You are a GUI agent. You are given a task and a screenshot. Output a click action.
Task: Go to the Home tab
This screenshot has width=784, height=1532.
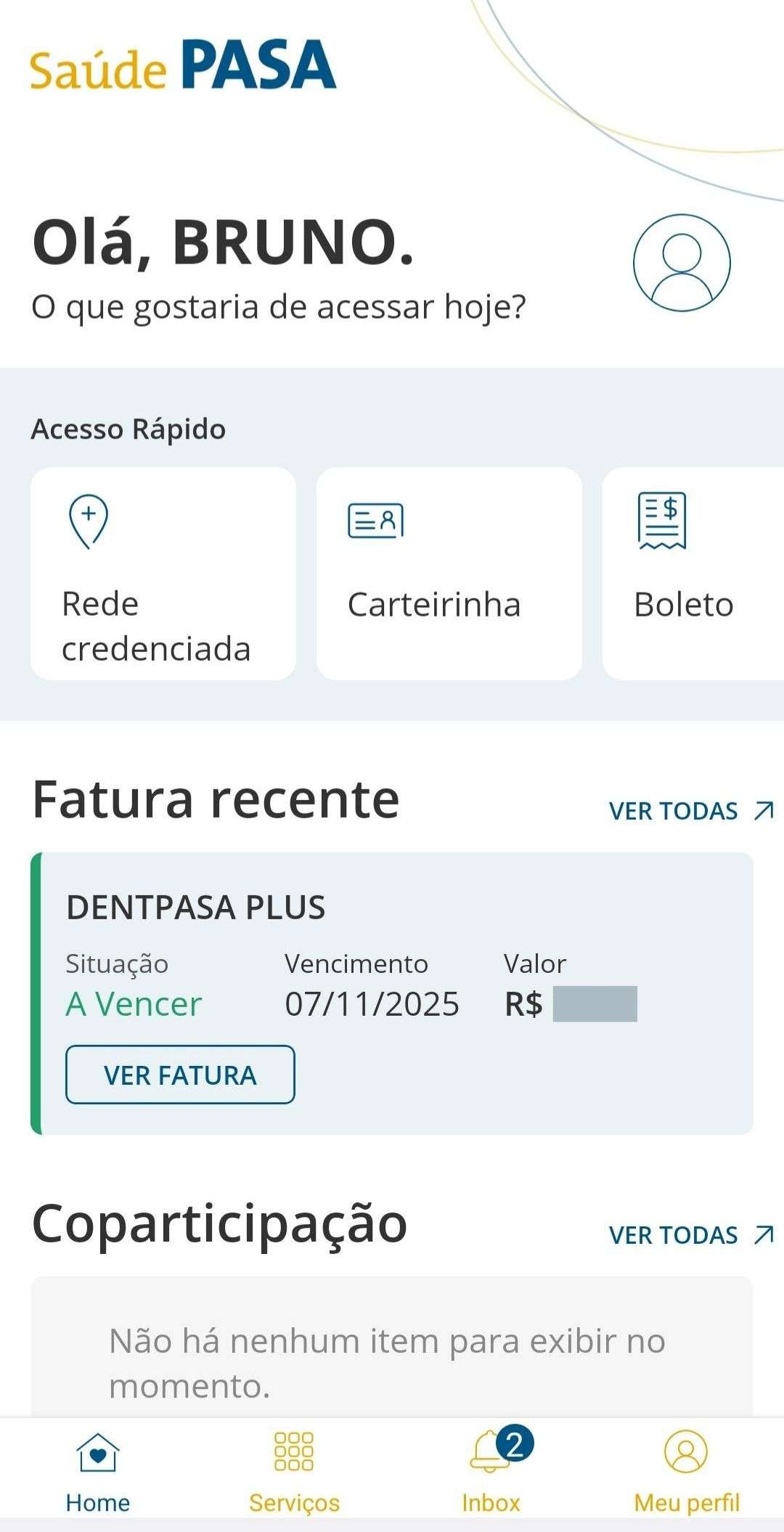[98, 1470]
